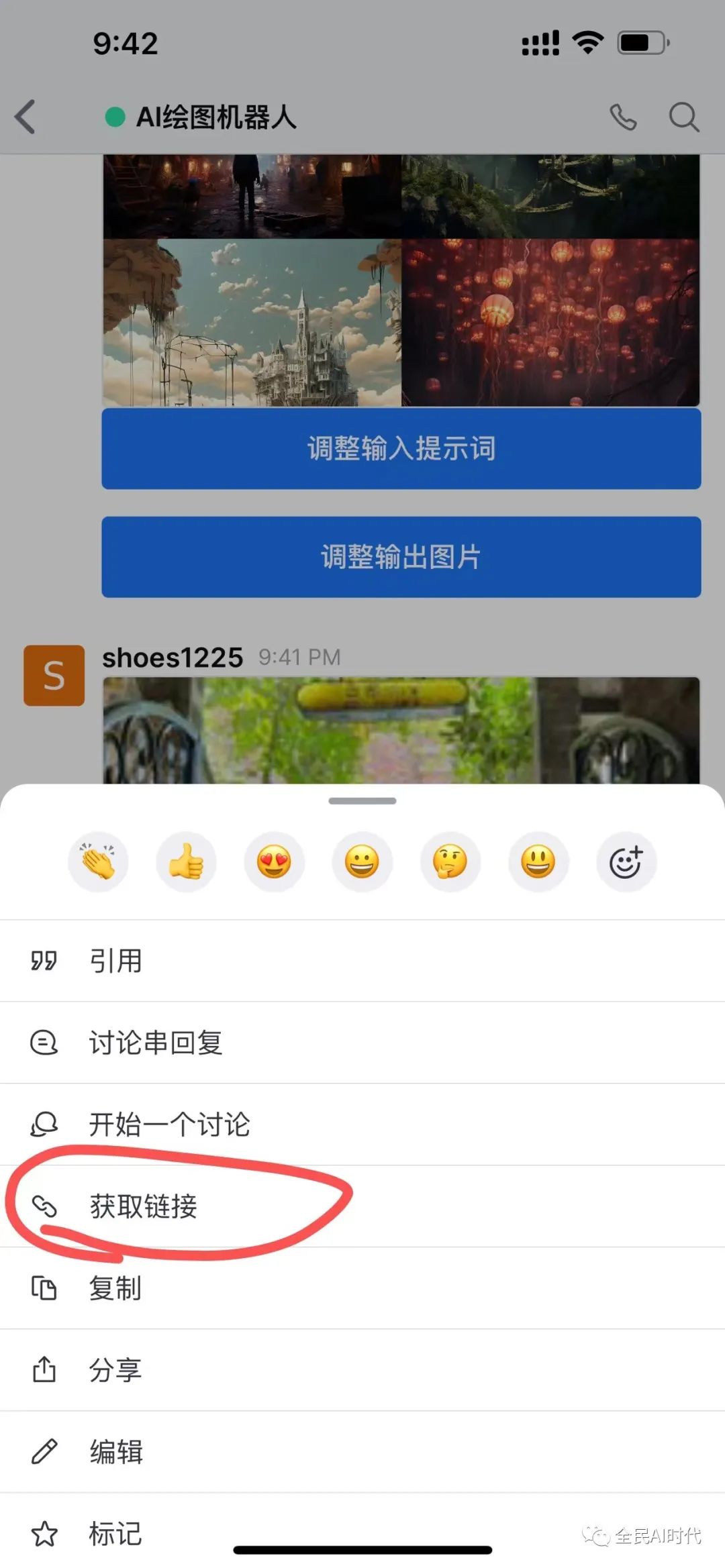React with the thumbs up emoji

pos(186,862)
